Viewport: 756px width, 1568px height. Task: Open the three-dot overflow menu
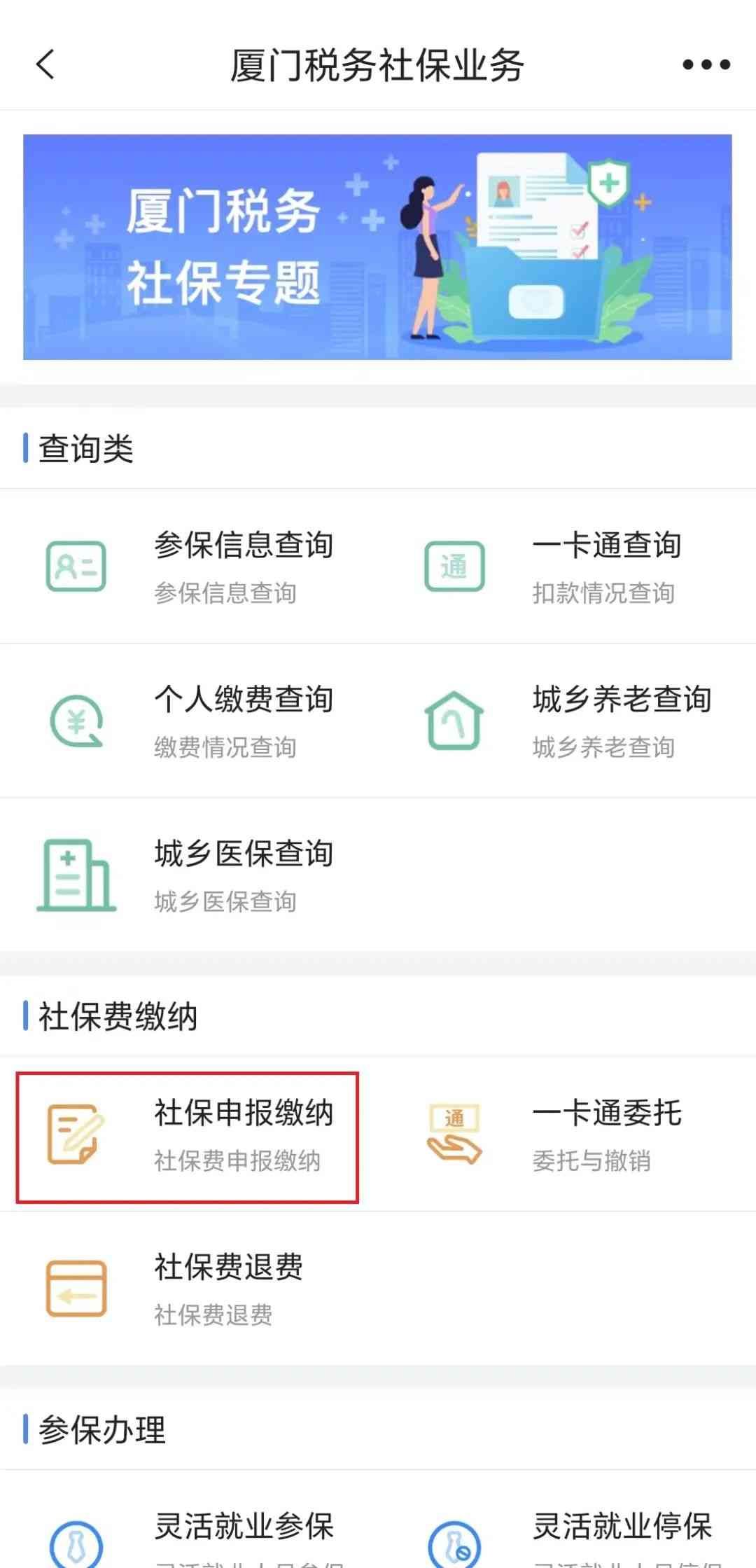(706, 65)
